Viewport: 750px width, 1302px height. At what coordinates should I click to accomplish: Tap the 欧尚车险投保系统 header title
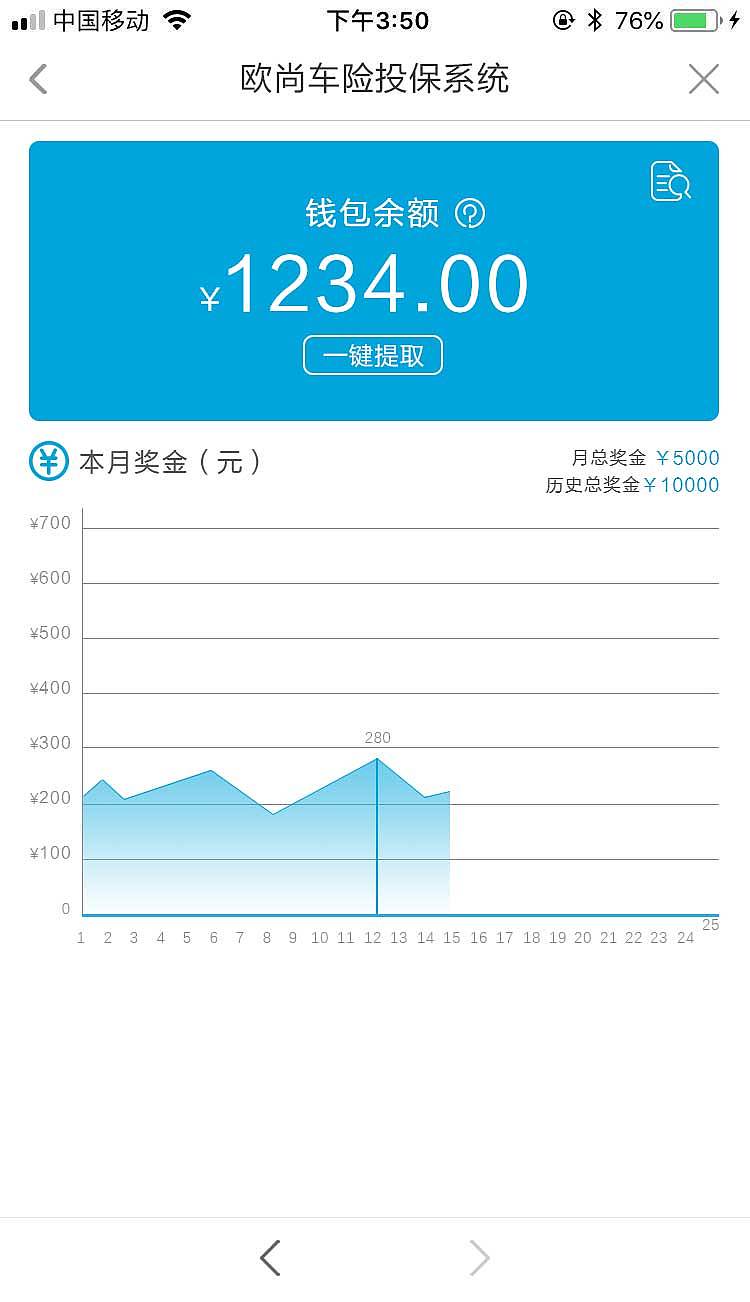click(x=374, y=78)
